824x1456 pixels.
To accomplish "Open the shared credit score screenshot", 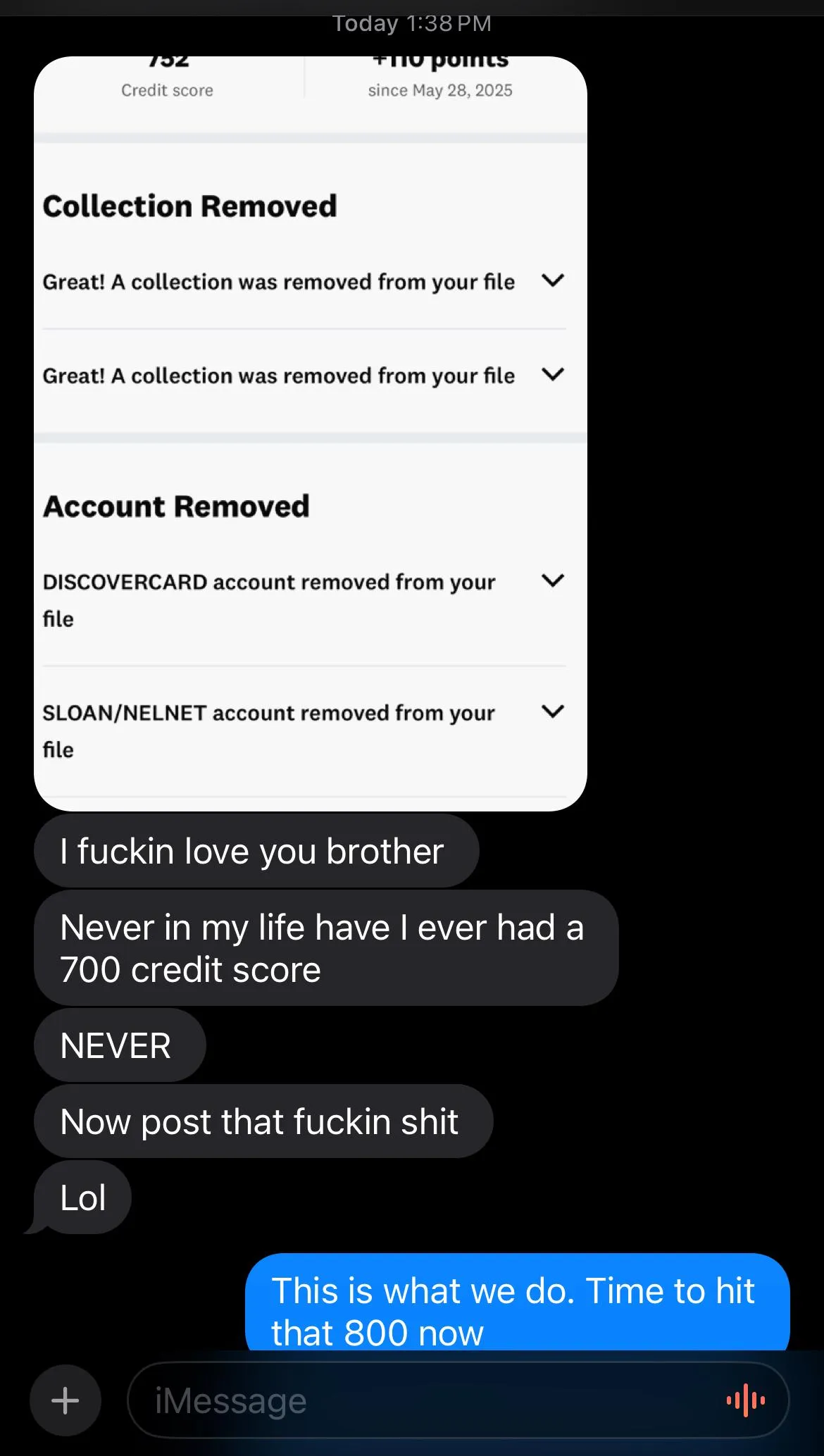I will point(311,433).
